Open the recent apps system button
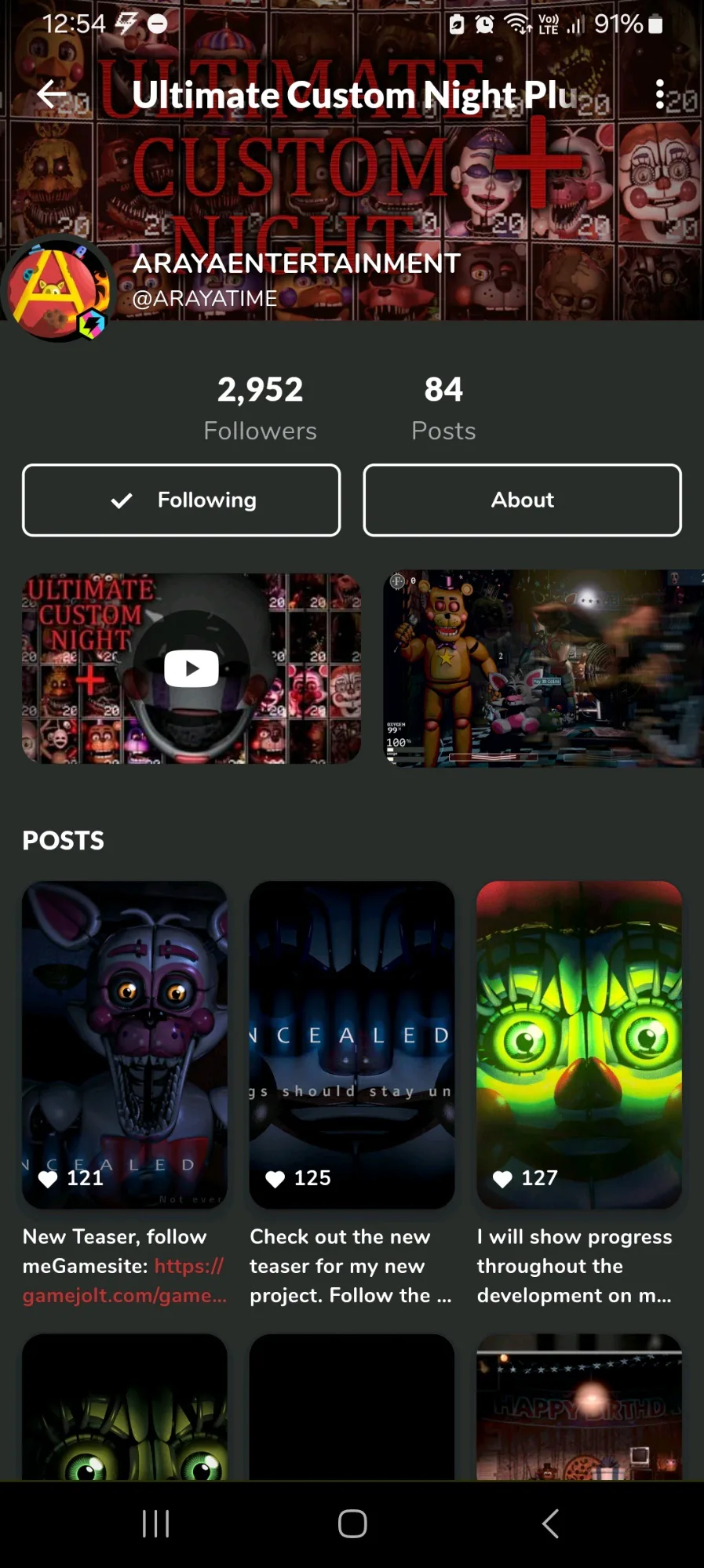Viewport: 704px width, 1568px height. coord(155,1524)
